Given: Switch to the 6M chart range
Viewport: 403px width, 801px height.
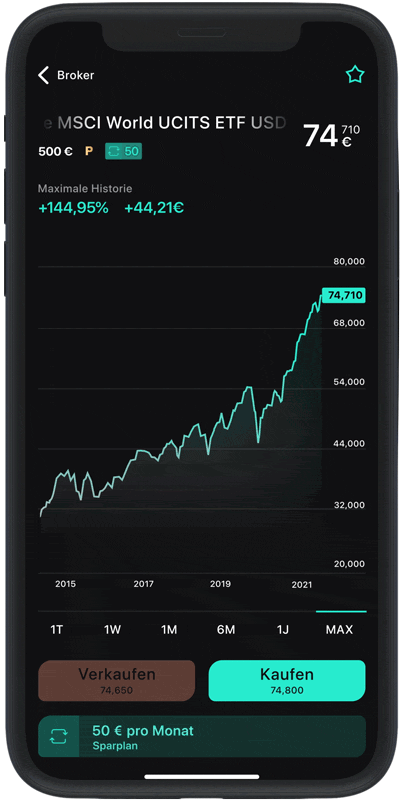Looking at the screenshot, I should pyautogui.click(x=226, y=629).
